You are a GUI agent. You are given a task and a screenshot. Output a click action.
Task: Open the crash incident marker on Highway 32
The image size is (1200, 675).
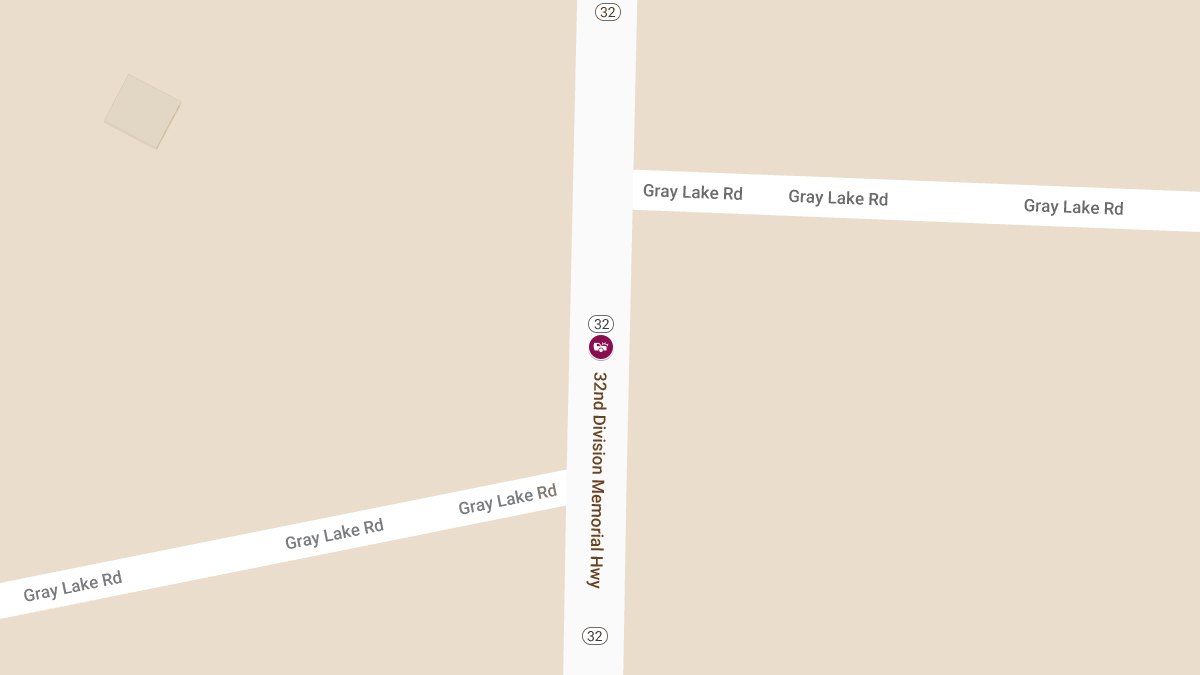point(601,347)
